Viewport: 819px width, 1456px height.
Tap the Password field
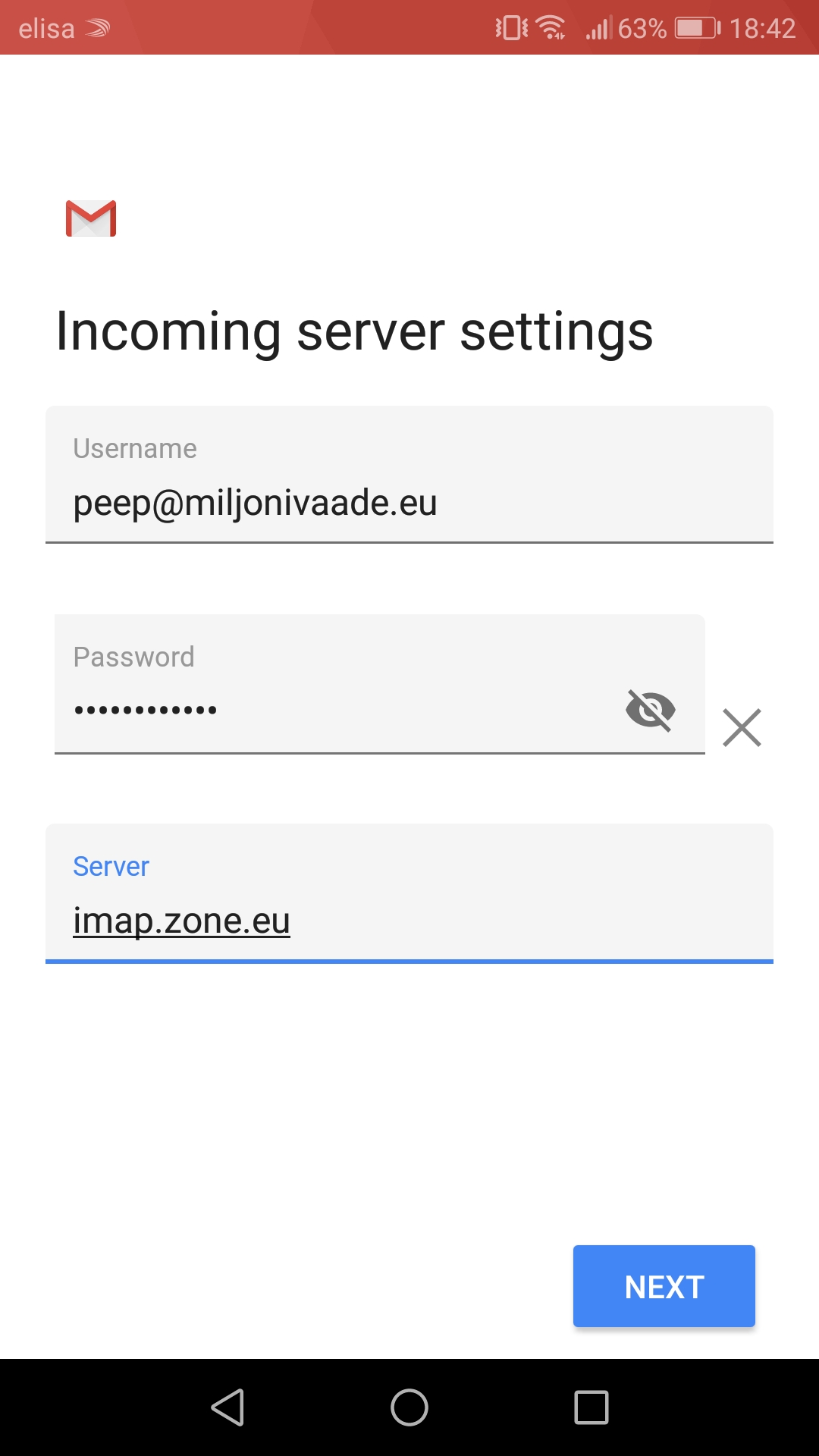coord(334,708)
